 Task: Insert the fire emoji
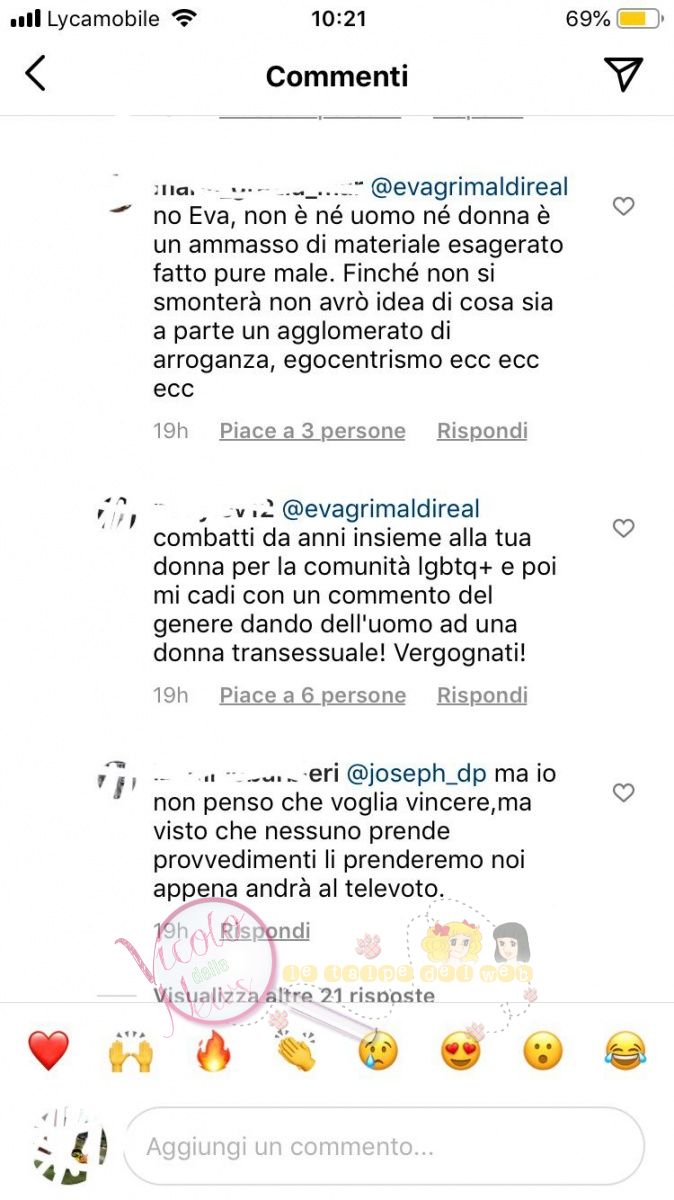tap(212, 1052)
